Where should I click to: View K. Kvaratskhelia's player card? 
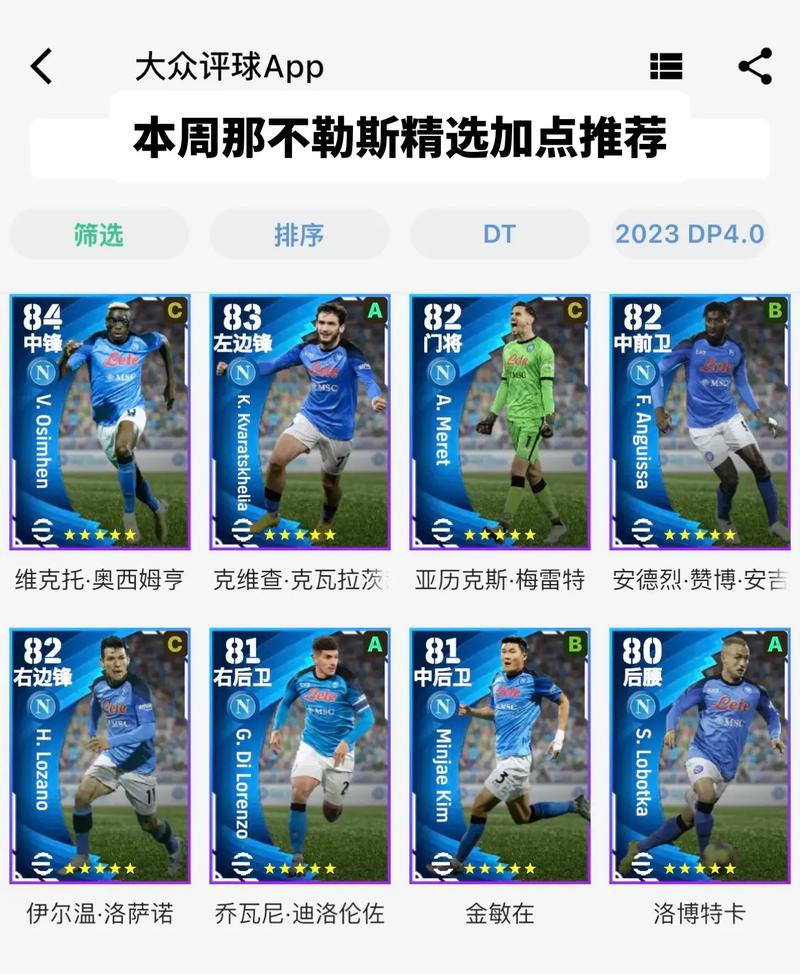point(299,422)
